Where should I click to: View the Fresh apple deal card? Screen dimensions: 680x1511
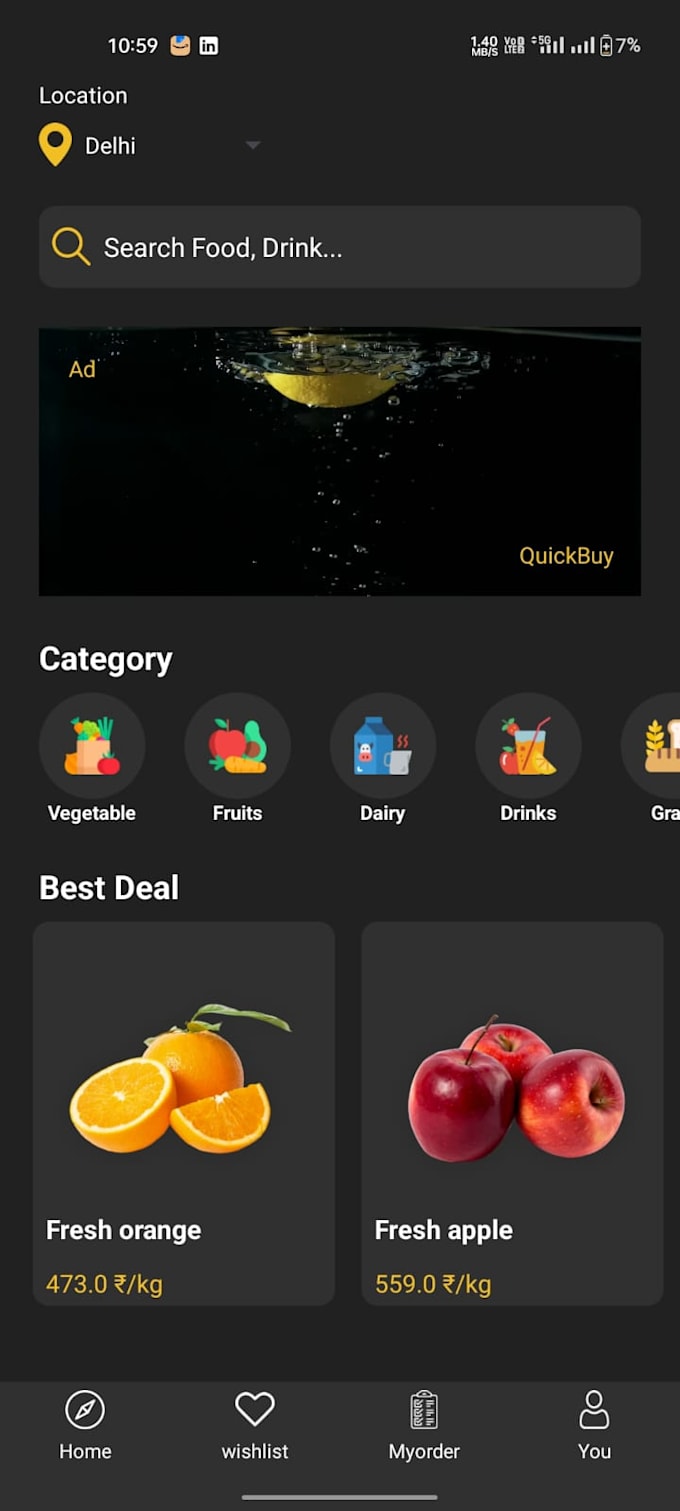[x=512, y=1113]
